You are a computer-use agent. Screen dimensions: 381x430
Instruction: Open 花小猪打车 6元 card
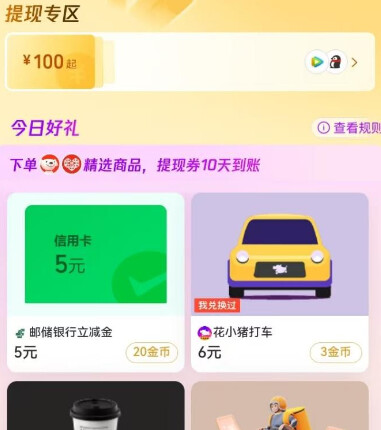coord(280,282)
